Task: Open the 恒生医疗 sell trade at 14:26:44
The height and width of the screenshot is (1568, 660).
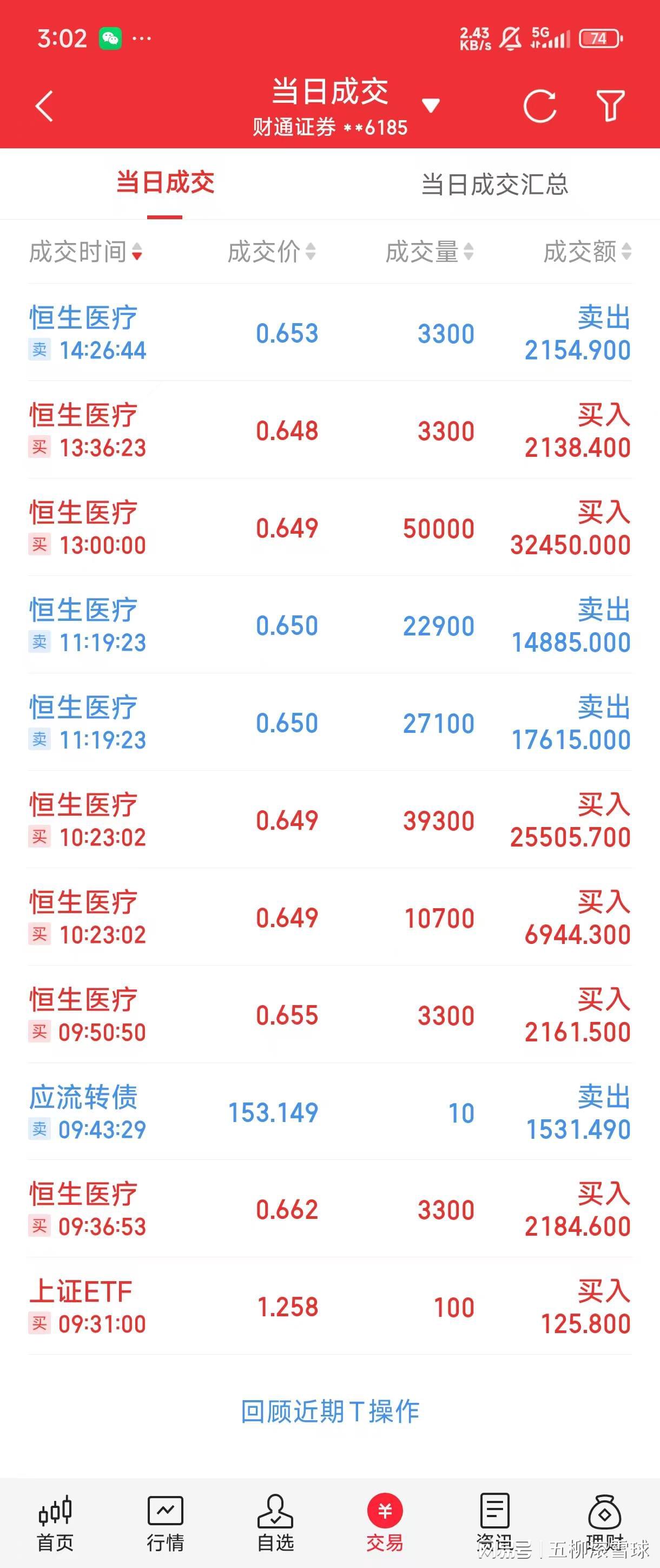Action: coord(329,333)
